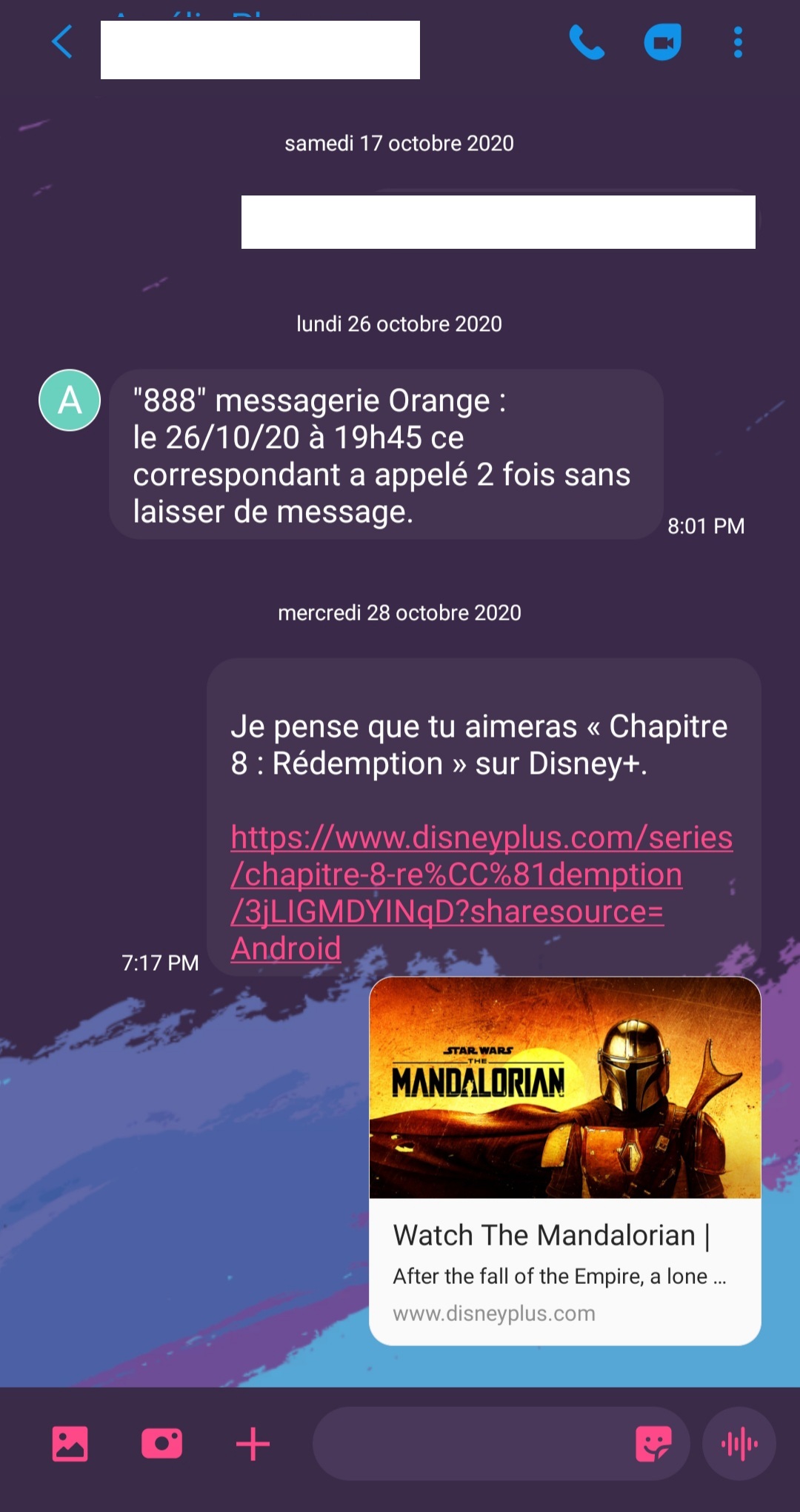Open the contact avatar with letter A
Viewport: 800px width, 1512px height.
pyautogui.click(x=70, y=400)
